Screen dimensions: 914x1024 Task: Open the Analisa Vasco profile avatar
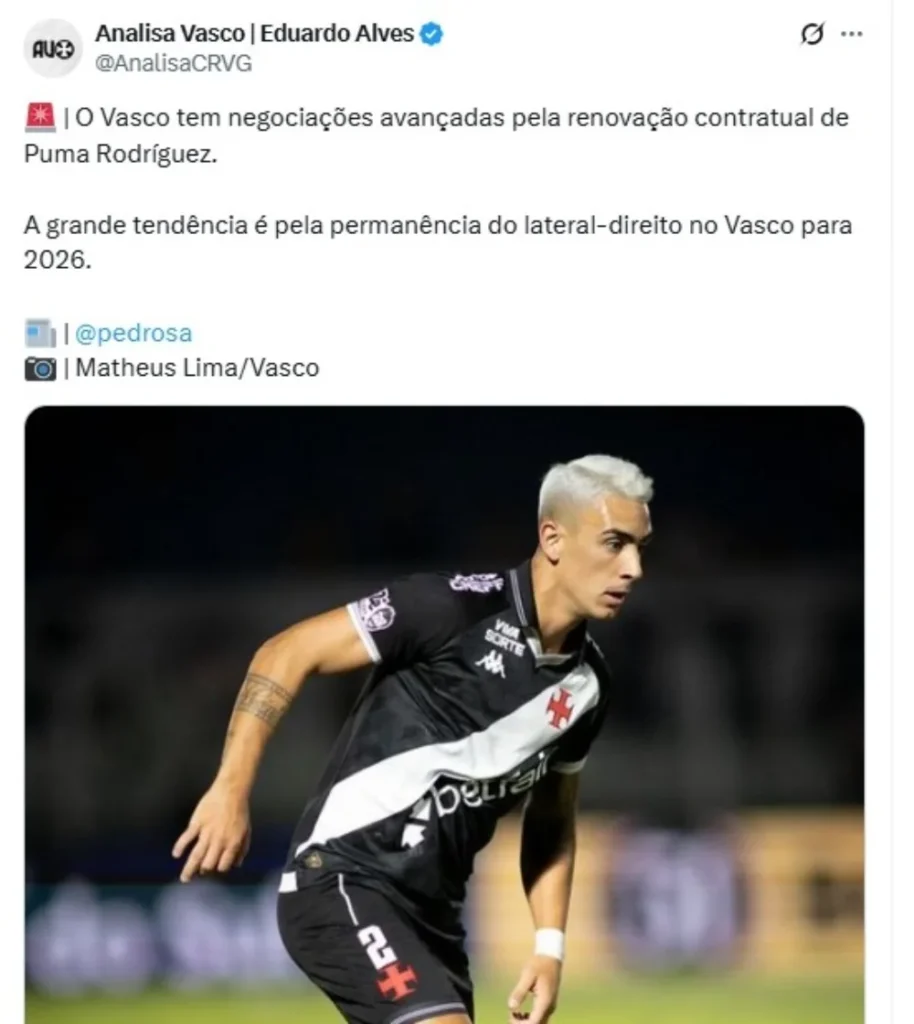coord(53,48)
